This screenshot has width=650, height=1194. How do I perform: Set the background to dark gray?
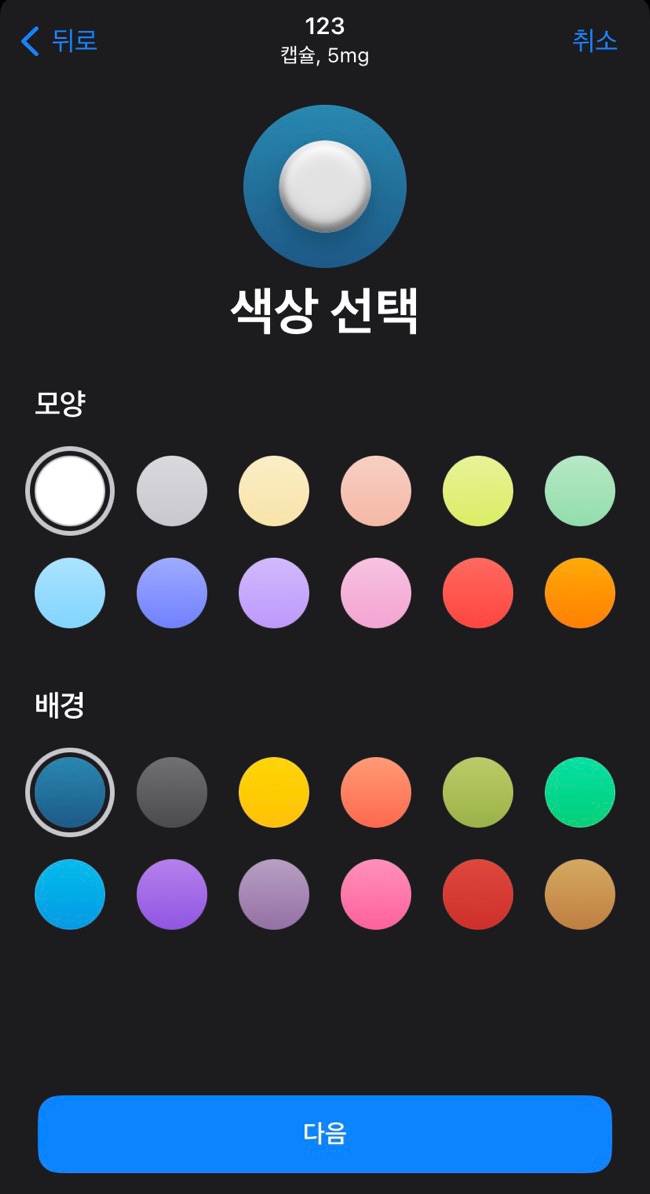tap(172, 792)
